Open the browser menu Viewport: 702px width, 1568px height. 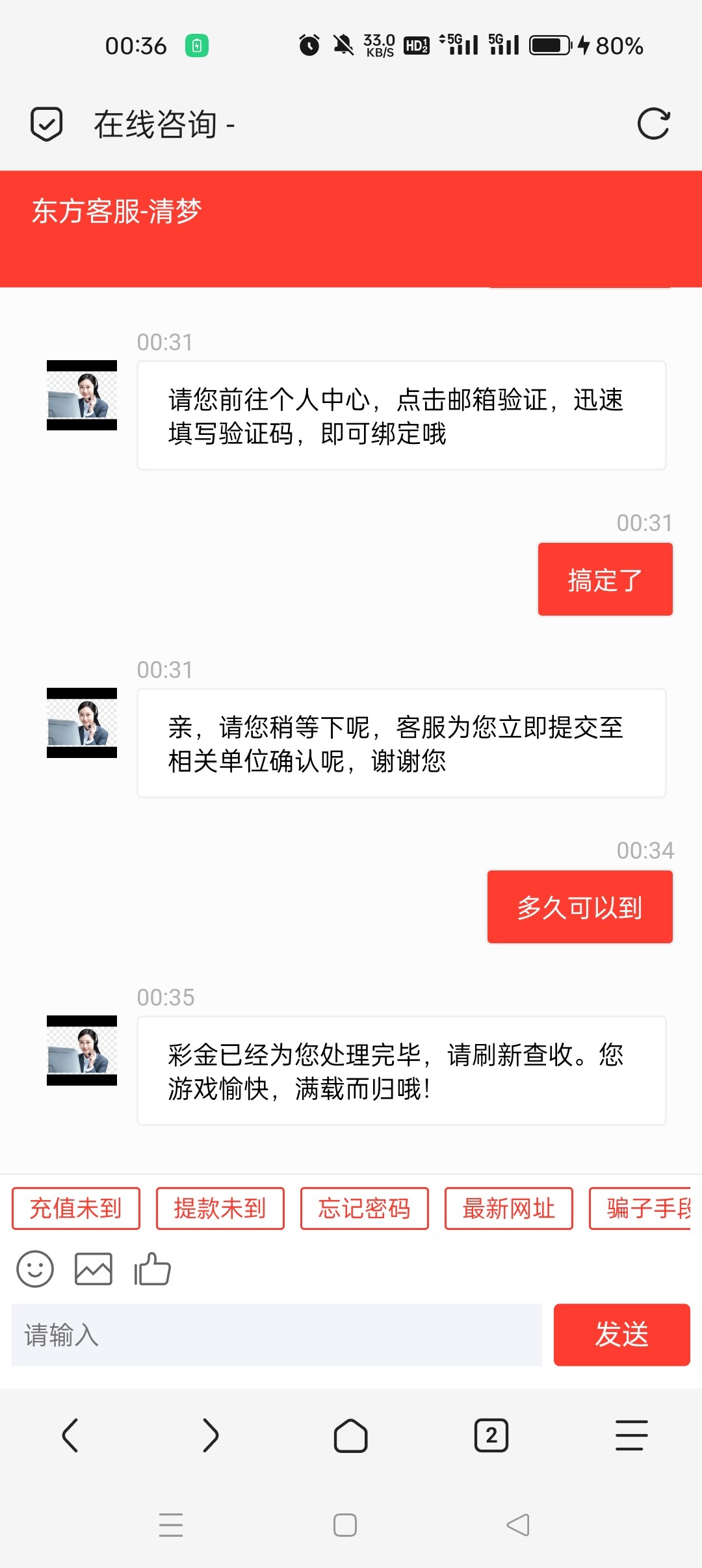[x=632, y=1435]
